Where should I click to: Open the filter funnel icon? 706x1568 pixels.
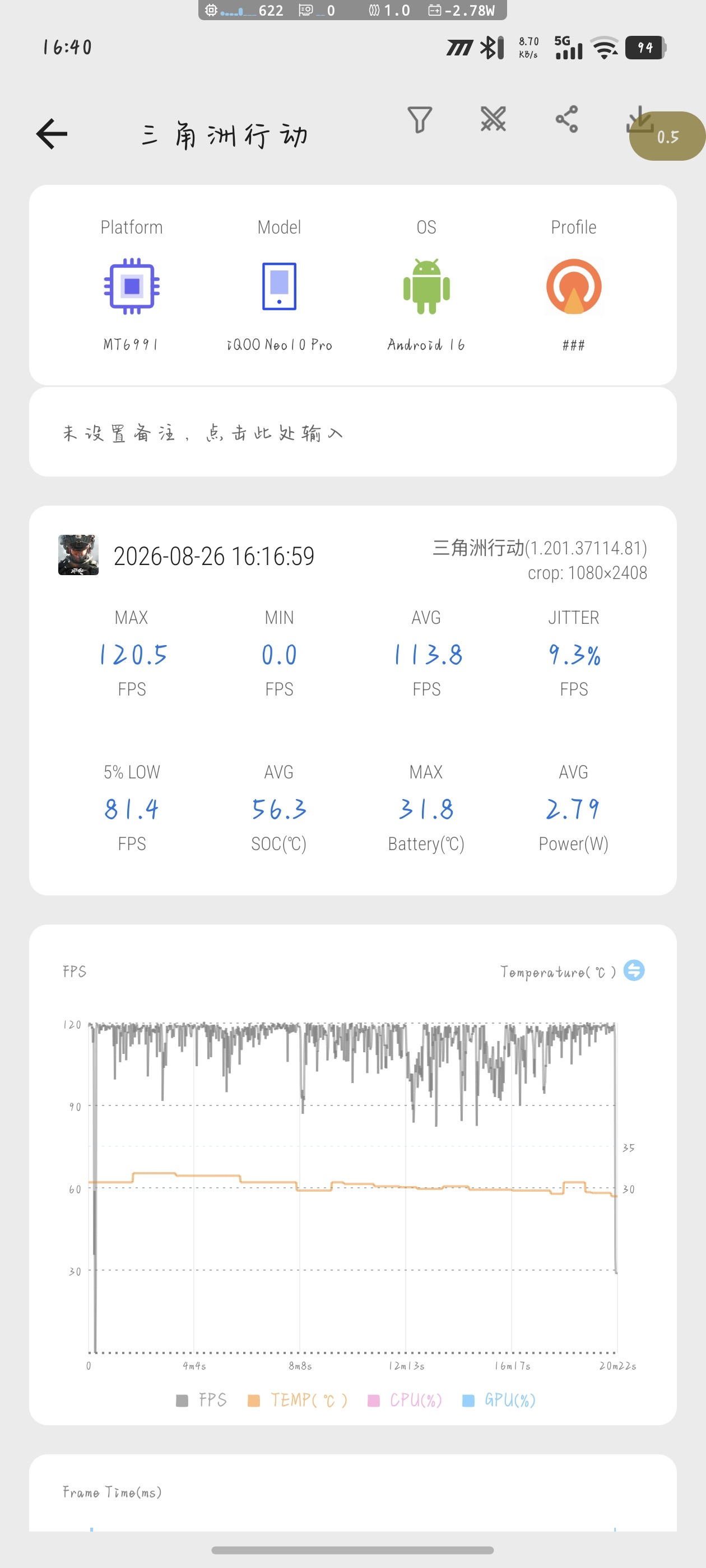click(x=420, y=119)
